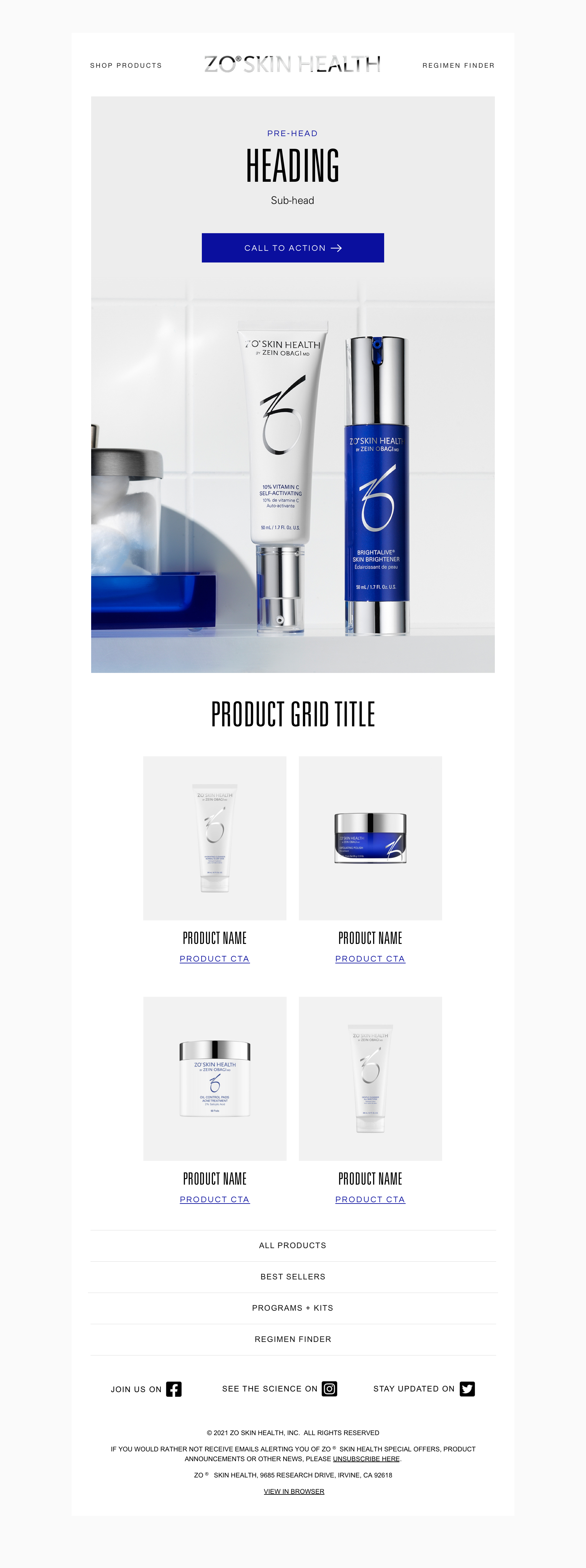Open the Regimen Finder row above the social icons
Image resolution: width=586 pixels, height=1568 pixels.
(293, 1339)
